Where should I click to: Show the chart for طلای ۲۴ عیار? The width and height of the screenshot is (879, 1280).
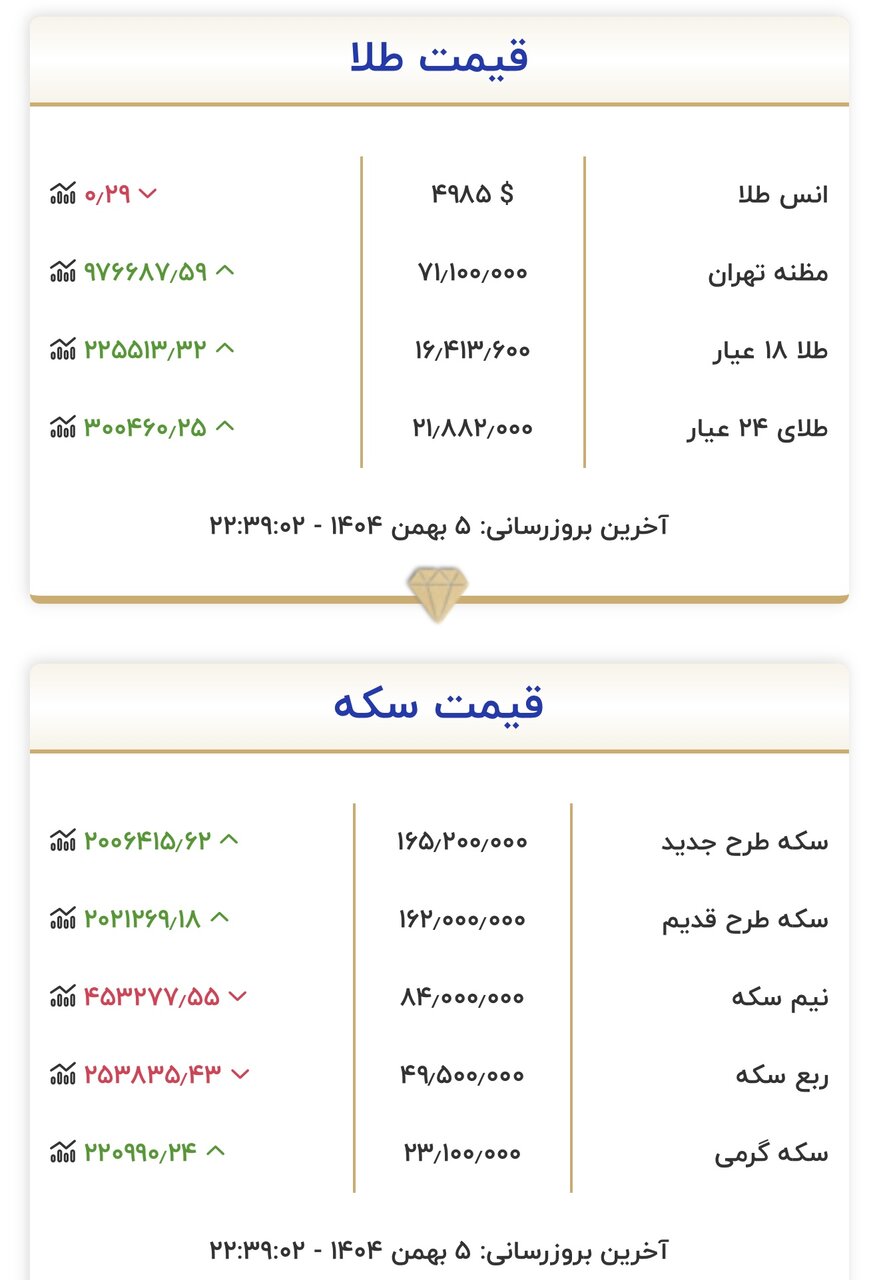(x=63, y=427)
